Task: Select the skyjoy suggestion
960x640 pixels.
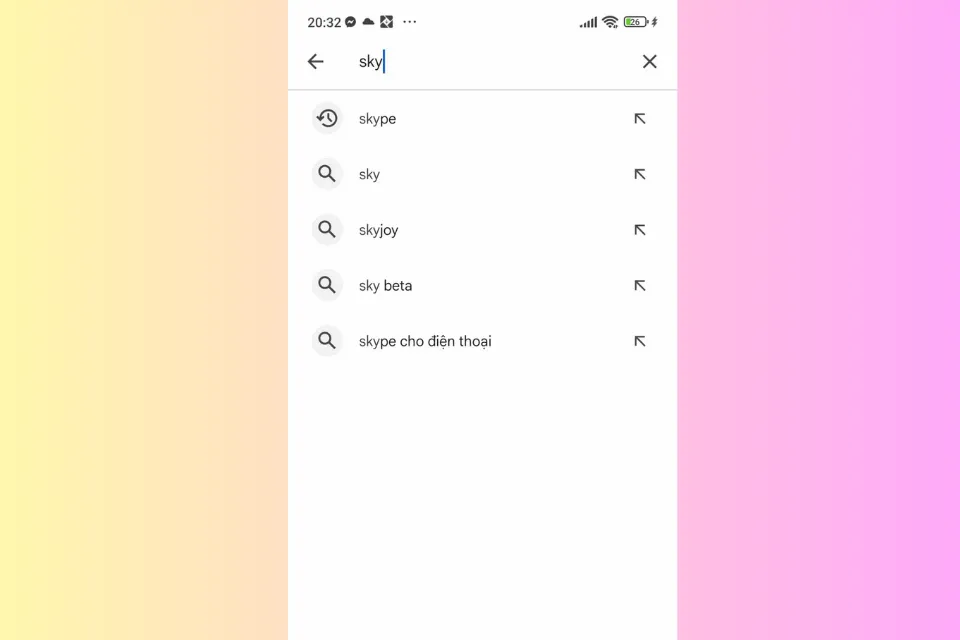Action: coord(378,230)
